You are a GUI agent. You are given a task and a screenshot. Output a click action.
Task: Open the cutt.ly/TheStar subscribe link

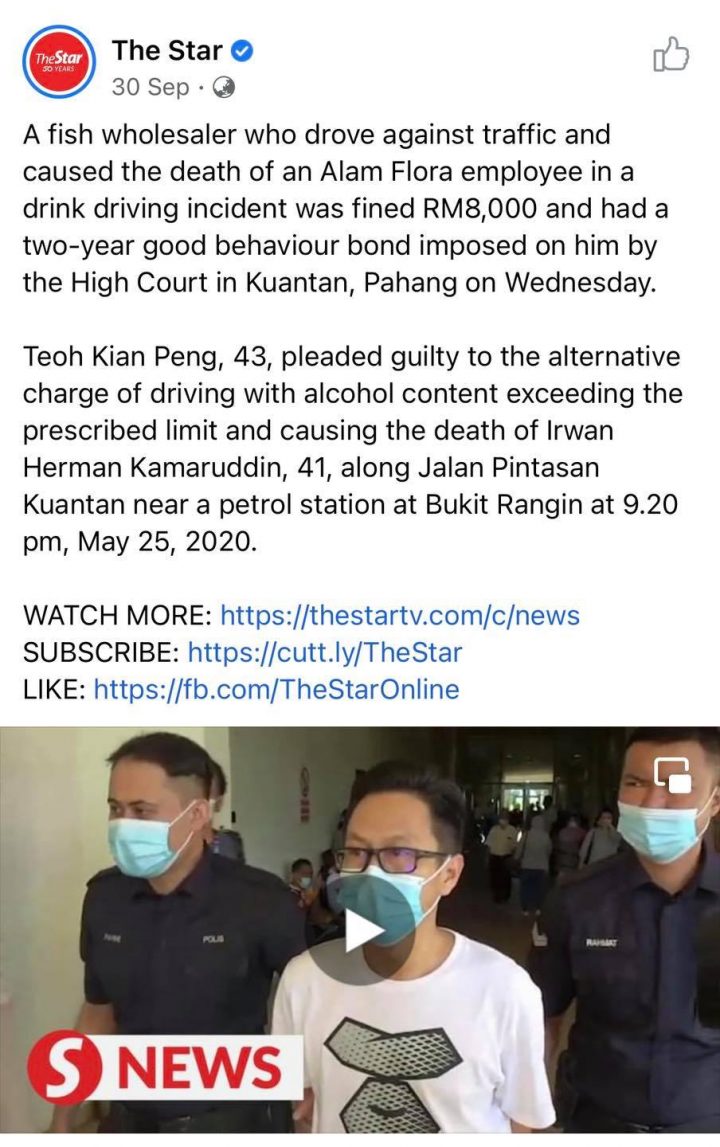coord(325,653)
